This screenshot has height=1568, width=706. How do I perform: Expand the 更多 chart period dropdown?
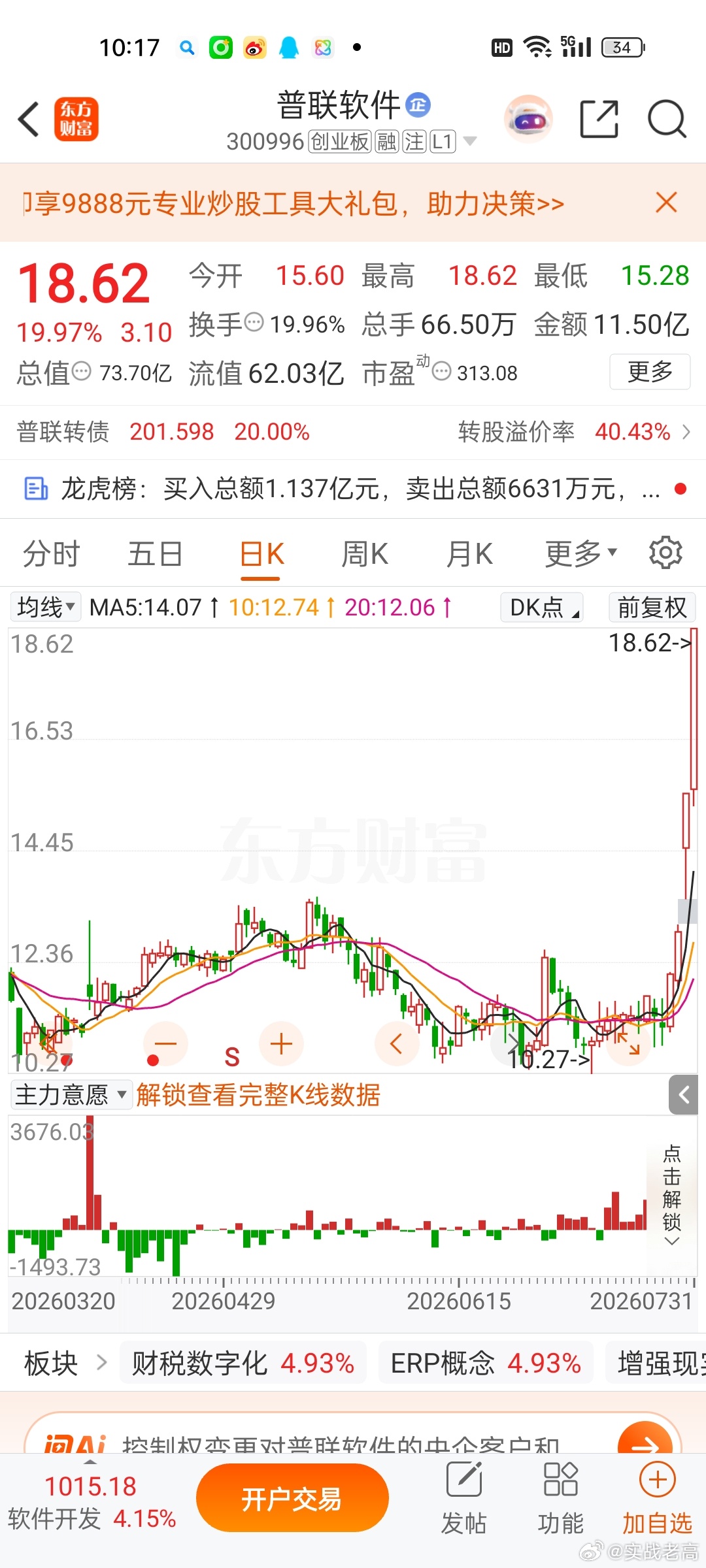[x=581, y=554]
